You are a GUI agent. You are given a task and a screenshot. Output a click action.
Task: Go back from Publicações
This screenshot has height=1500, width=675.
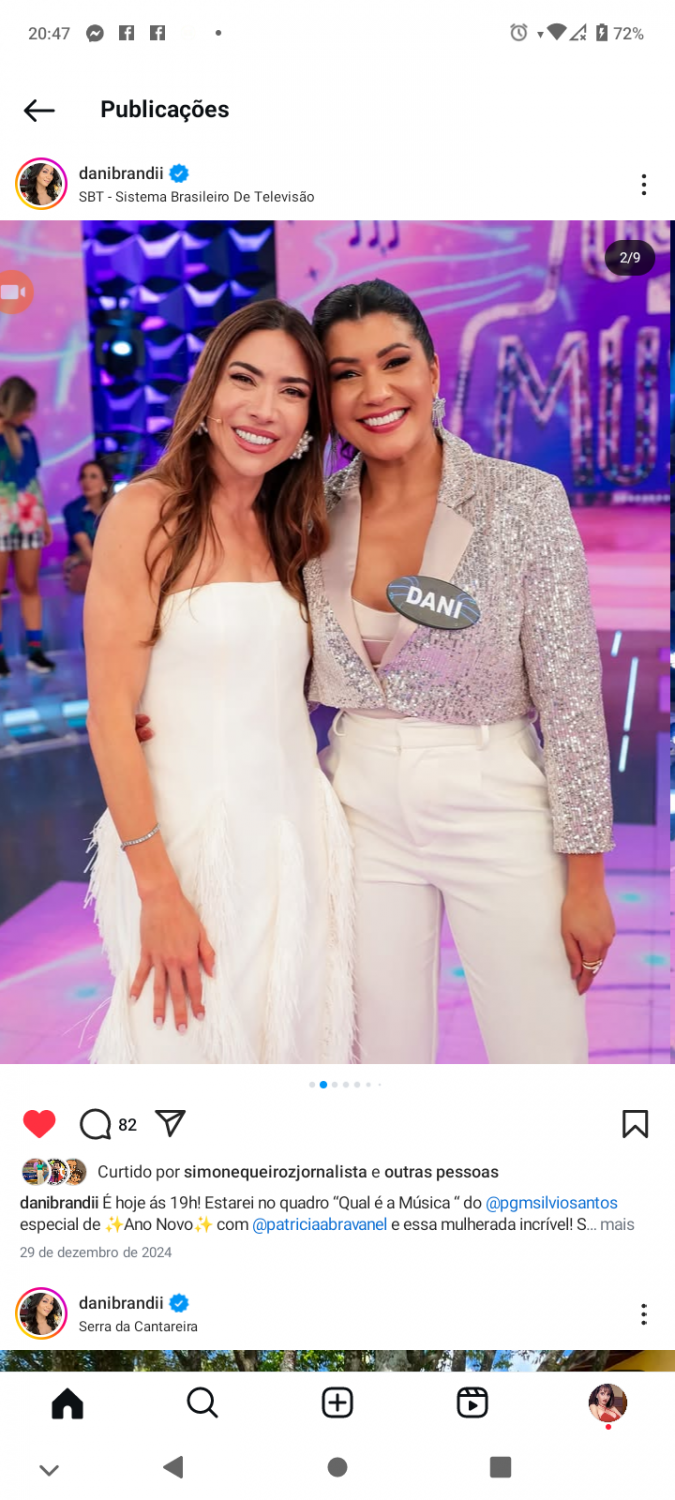pyautogui.click(x=39, y=110)
